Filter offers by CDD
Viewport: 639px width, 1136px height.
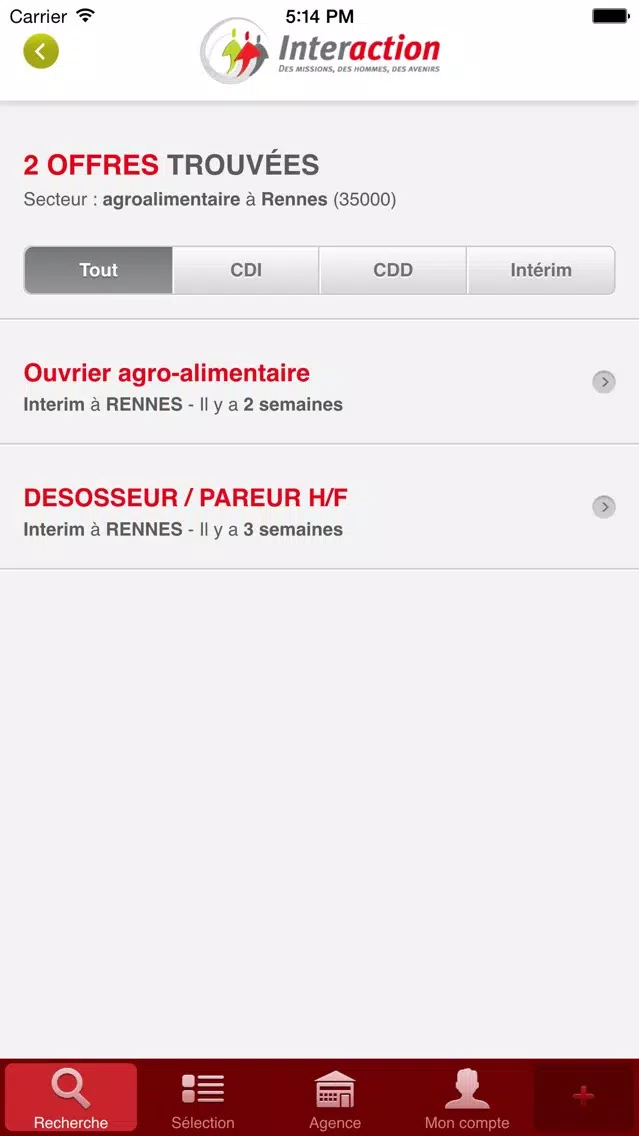click(393, 270)
